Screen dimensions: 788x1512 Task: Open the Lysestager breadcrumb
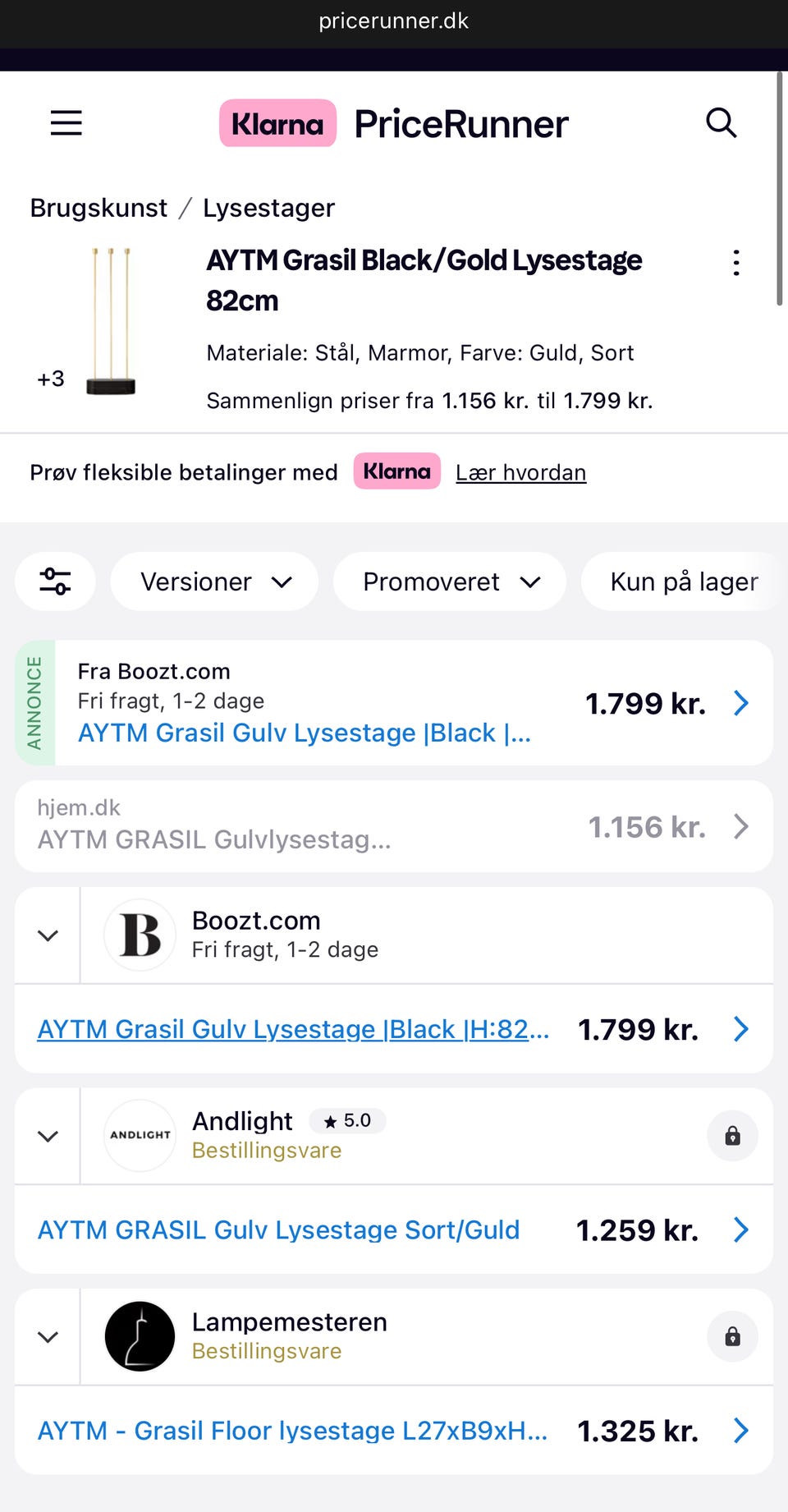pyautogui.click(x=268, y=209)
